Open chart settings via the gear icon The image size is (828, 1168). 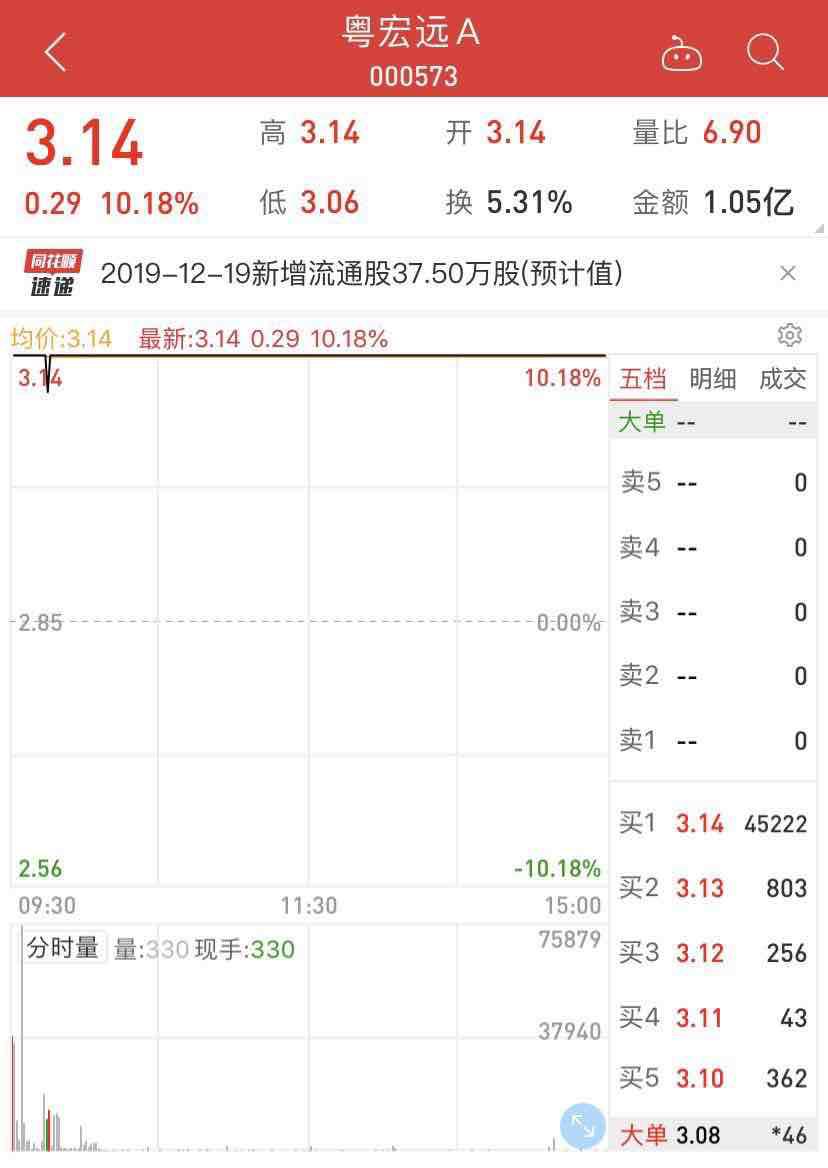791,336
